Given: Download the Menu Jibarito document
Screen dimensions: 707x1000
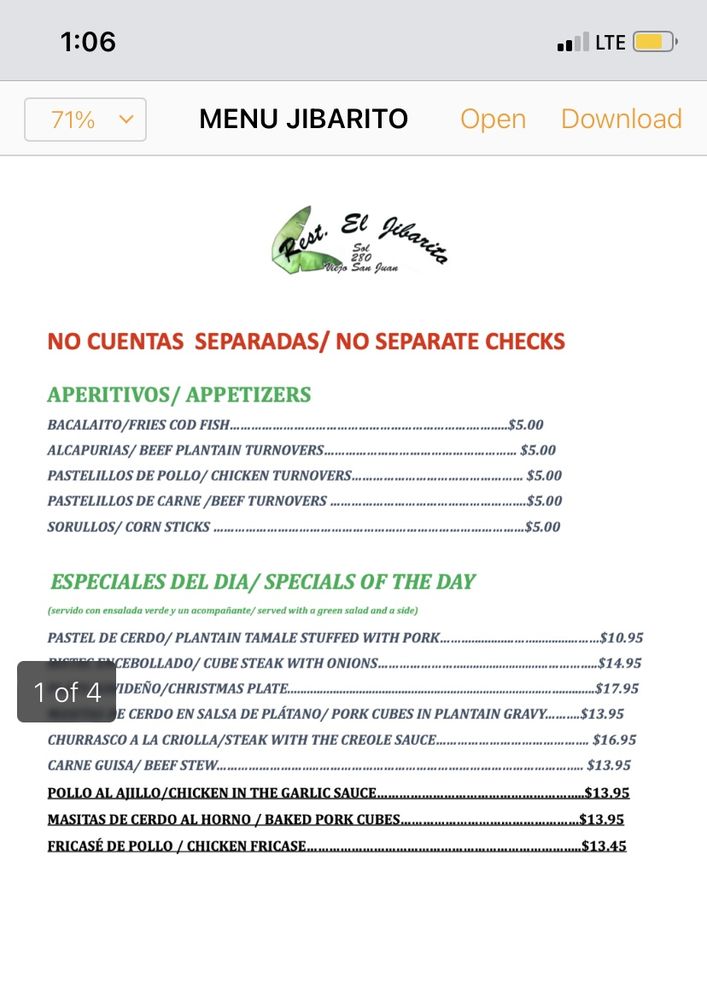Looking at the screenshot, I should (621, 119).
